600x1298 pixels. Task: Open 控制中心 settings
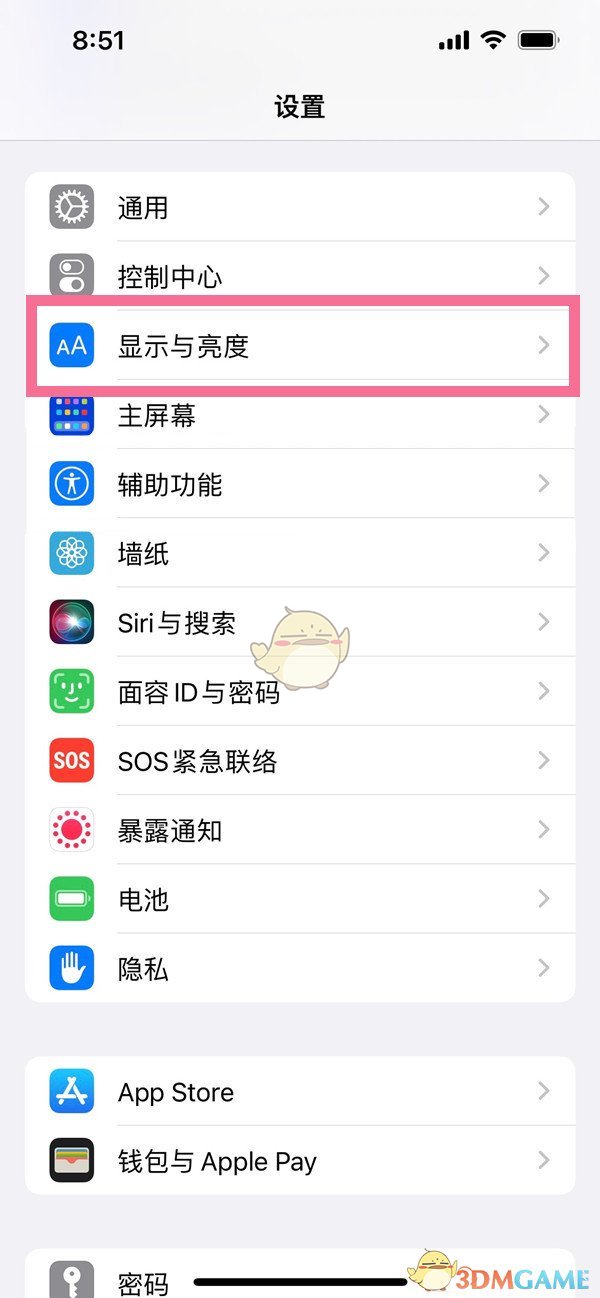300,276
